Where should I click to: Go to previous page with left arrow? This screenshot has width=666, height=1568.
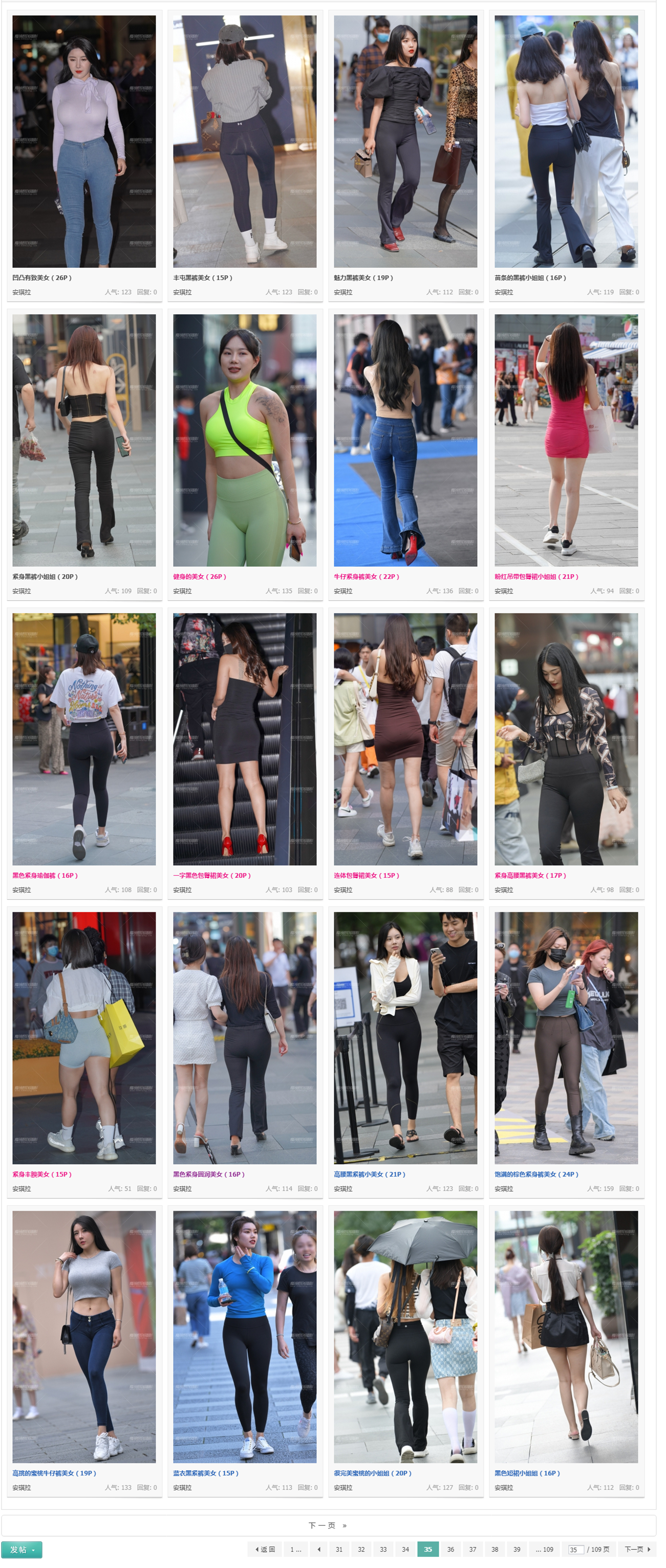[x=318, y=1549]
